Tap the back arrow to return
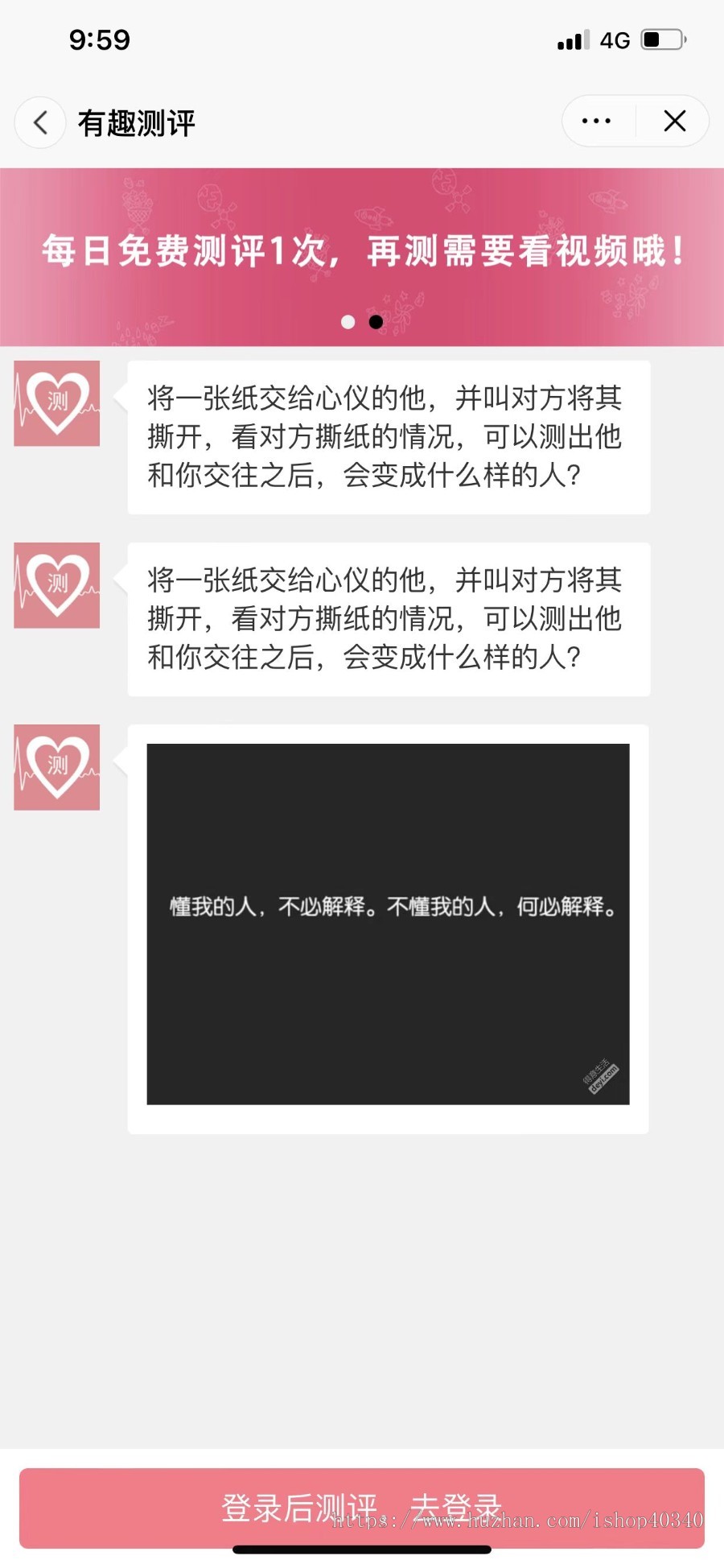The width and height of the screenshot is (724, 1568). 40,122
